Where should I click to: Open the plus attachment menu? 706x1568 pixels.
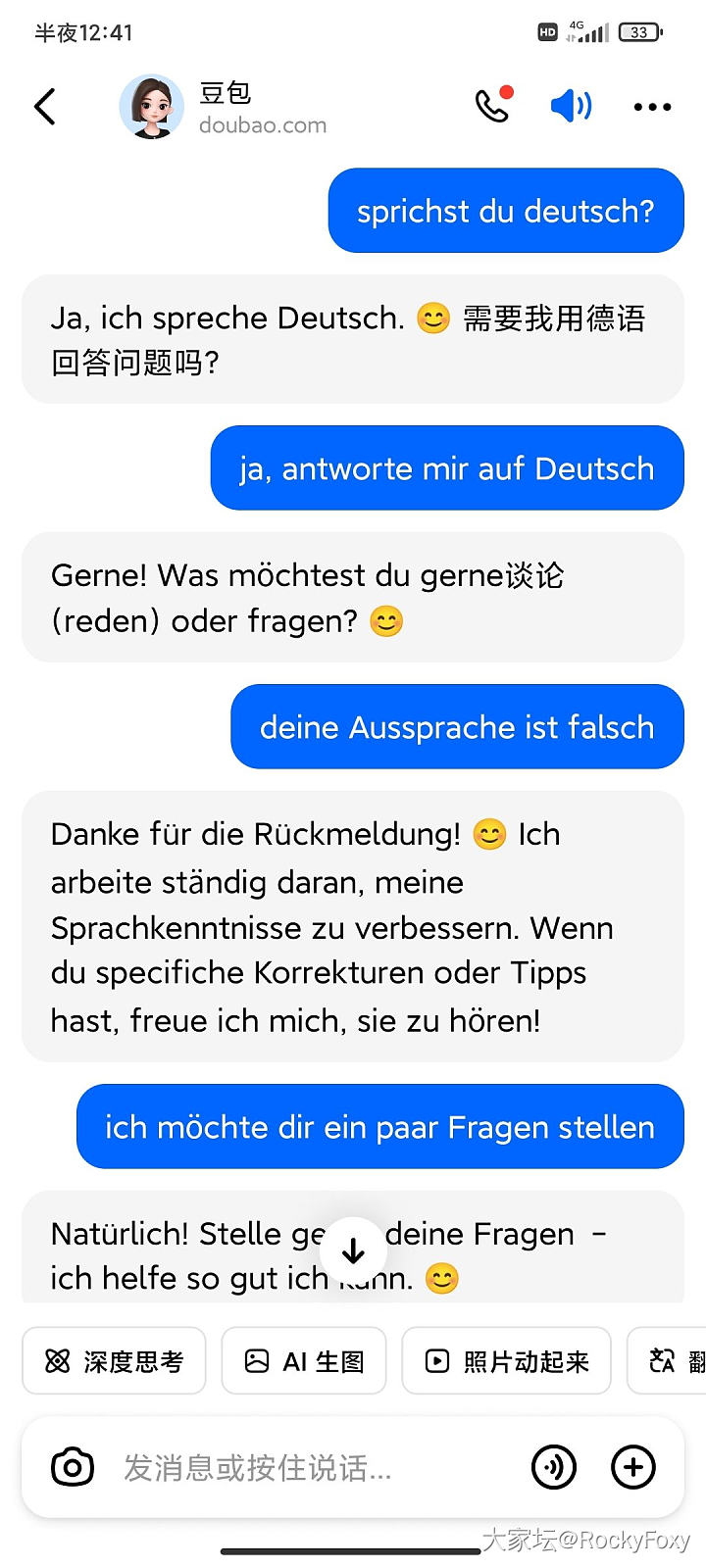point(633,1467)
